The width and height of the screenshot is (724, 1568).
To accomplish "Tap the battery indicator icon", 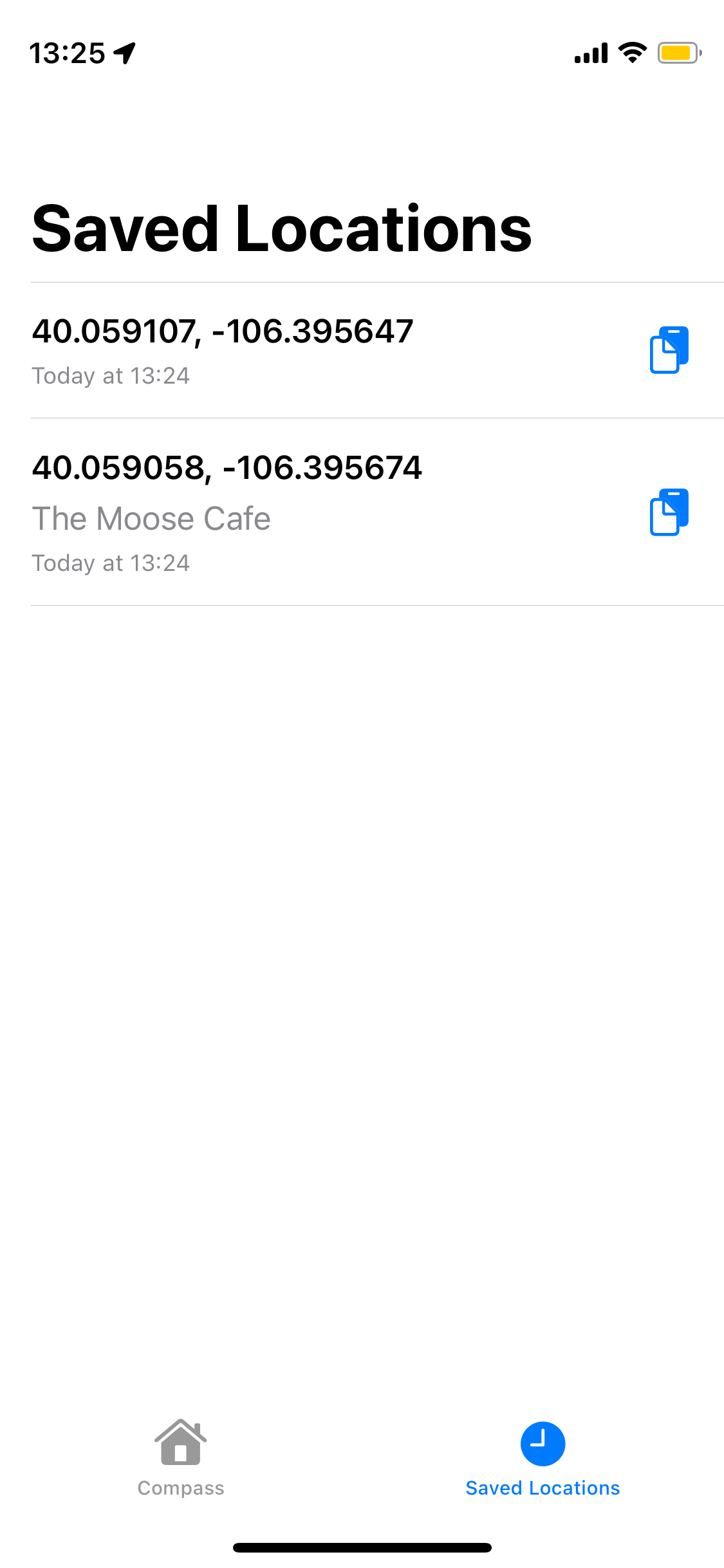I will [678, 54].
